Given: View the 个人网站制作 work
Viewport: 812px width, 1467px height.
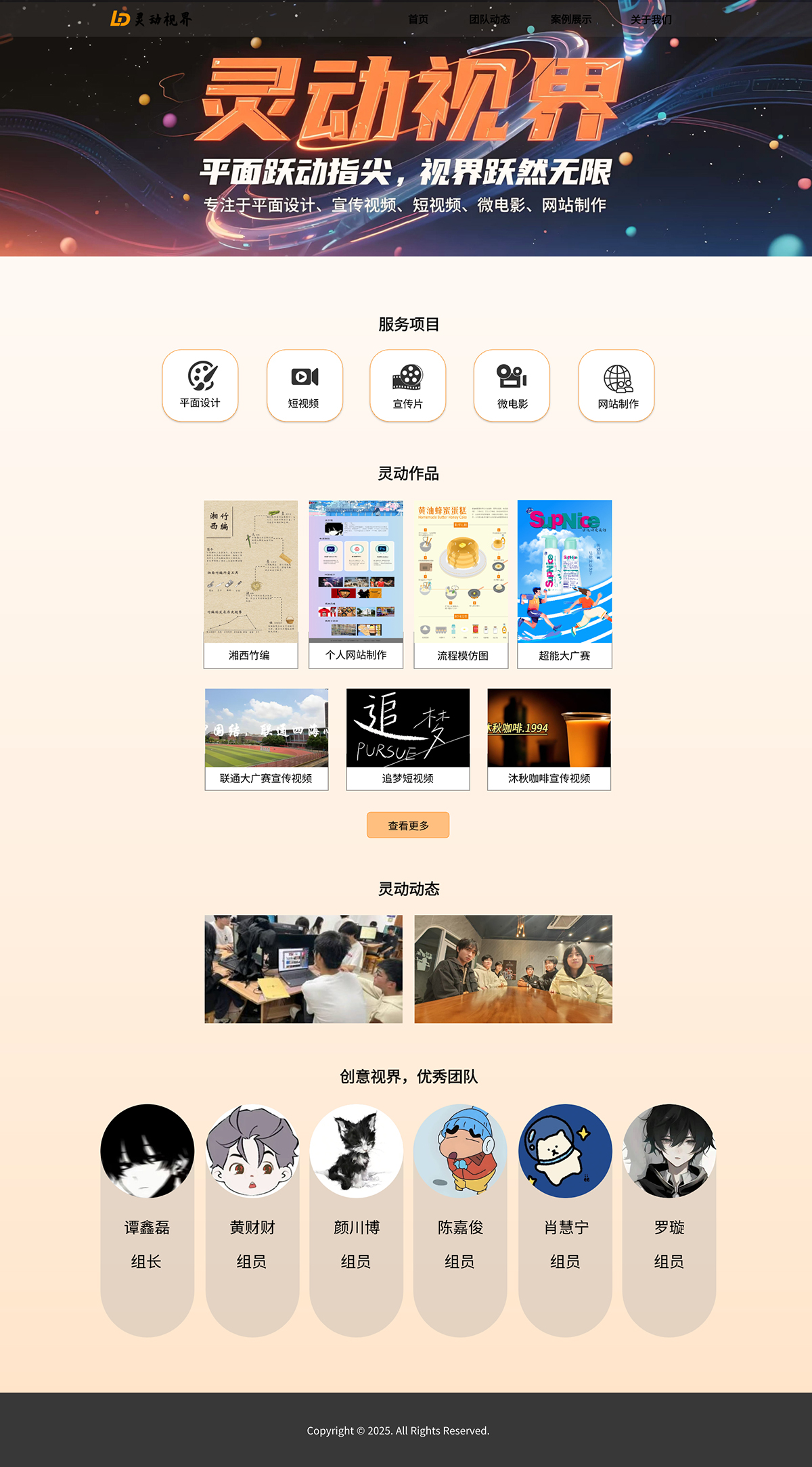Looking at the screenshot, I should point(356,583).
